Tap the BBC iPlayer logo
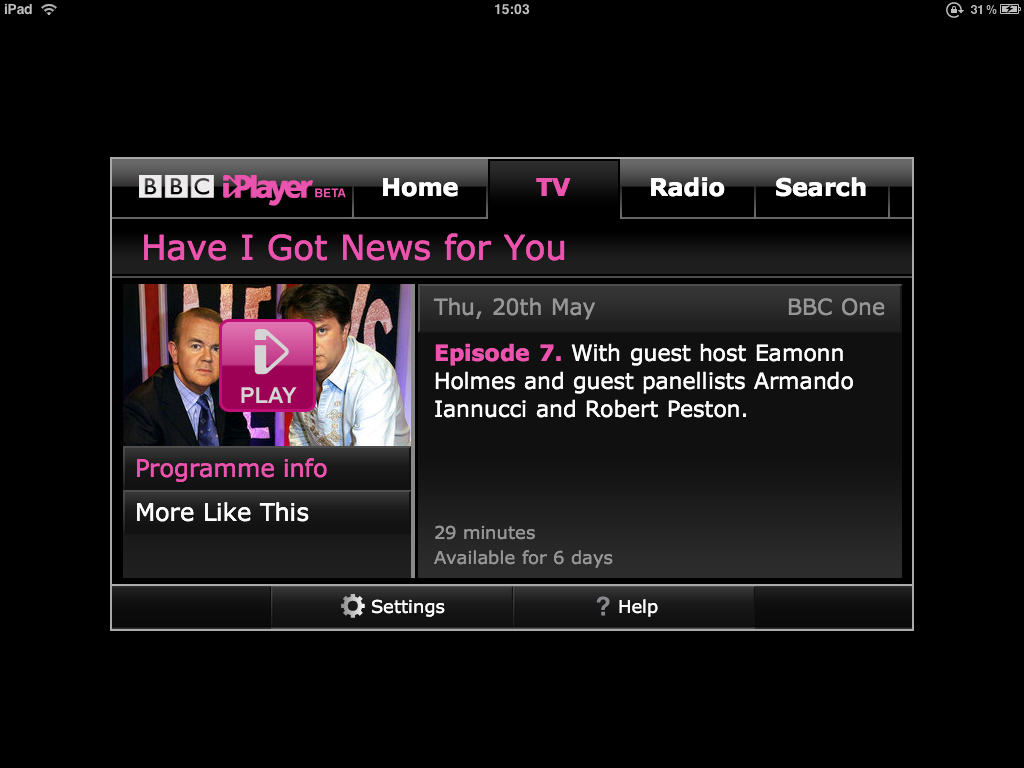Screen dimensions: 1024x768 coord(242,188)
